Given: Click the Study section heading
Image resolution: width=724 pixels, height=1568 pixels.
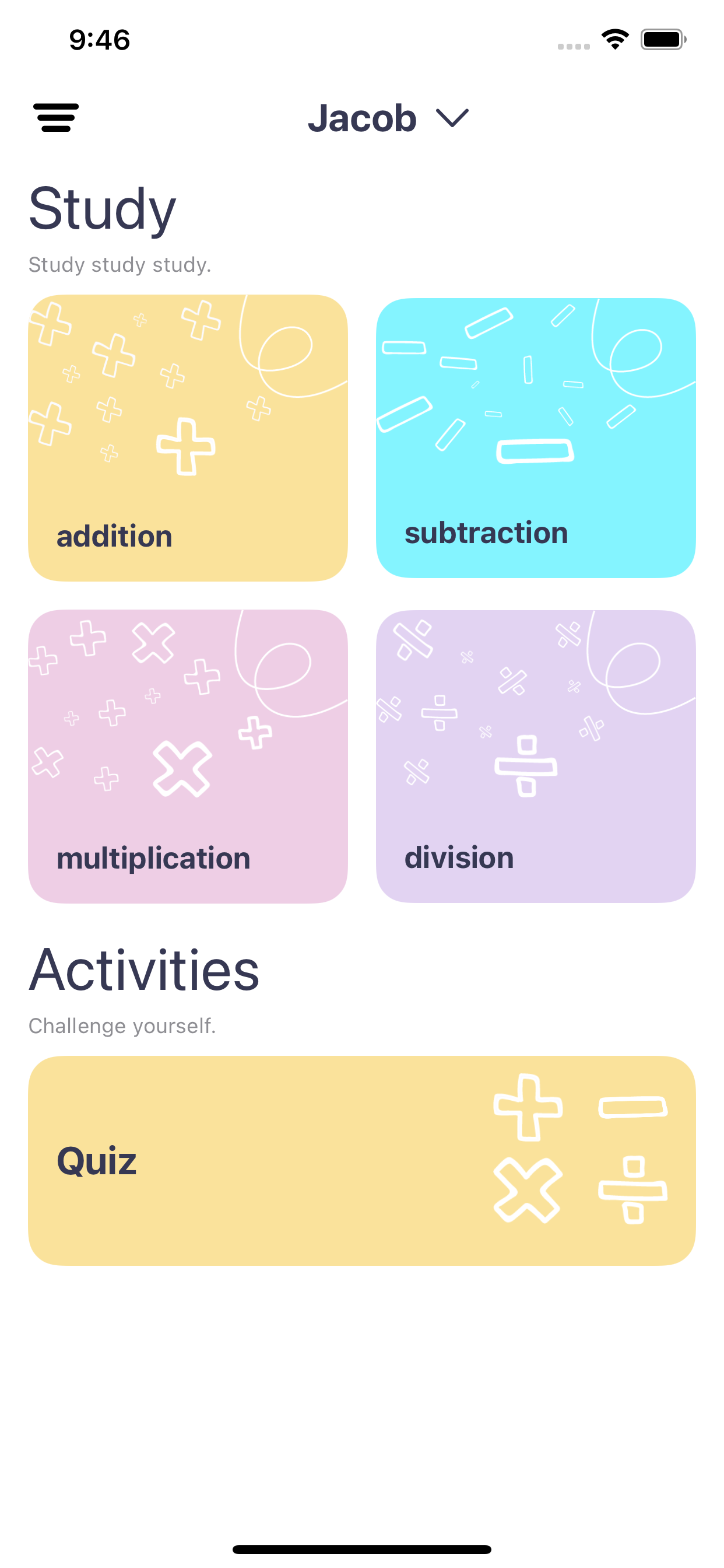Looking at the screenshot, I should (102, 207).
